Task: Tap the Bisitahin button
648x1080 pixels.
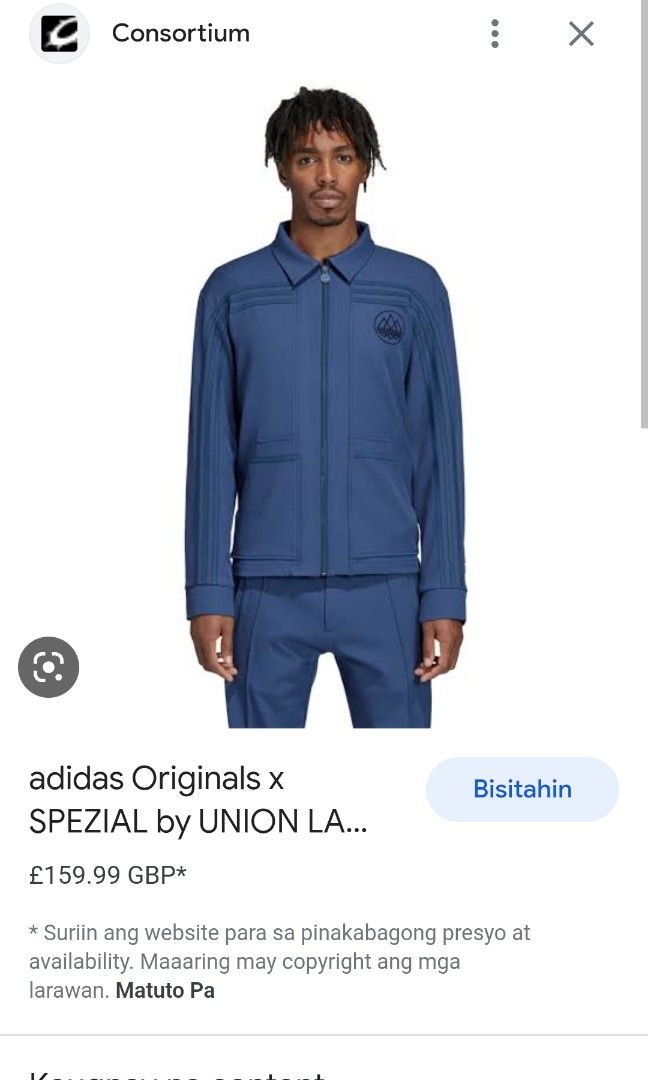Action: pyautogui.click(x=522, y=789)
